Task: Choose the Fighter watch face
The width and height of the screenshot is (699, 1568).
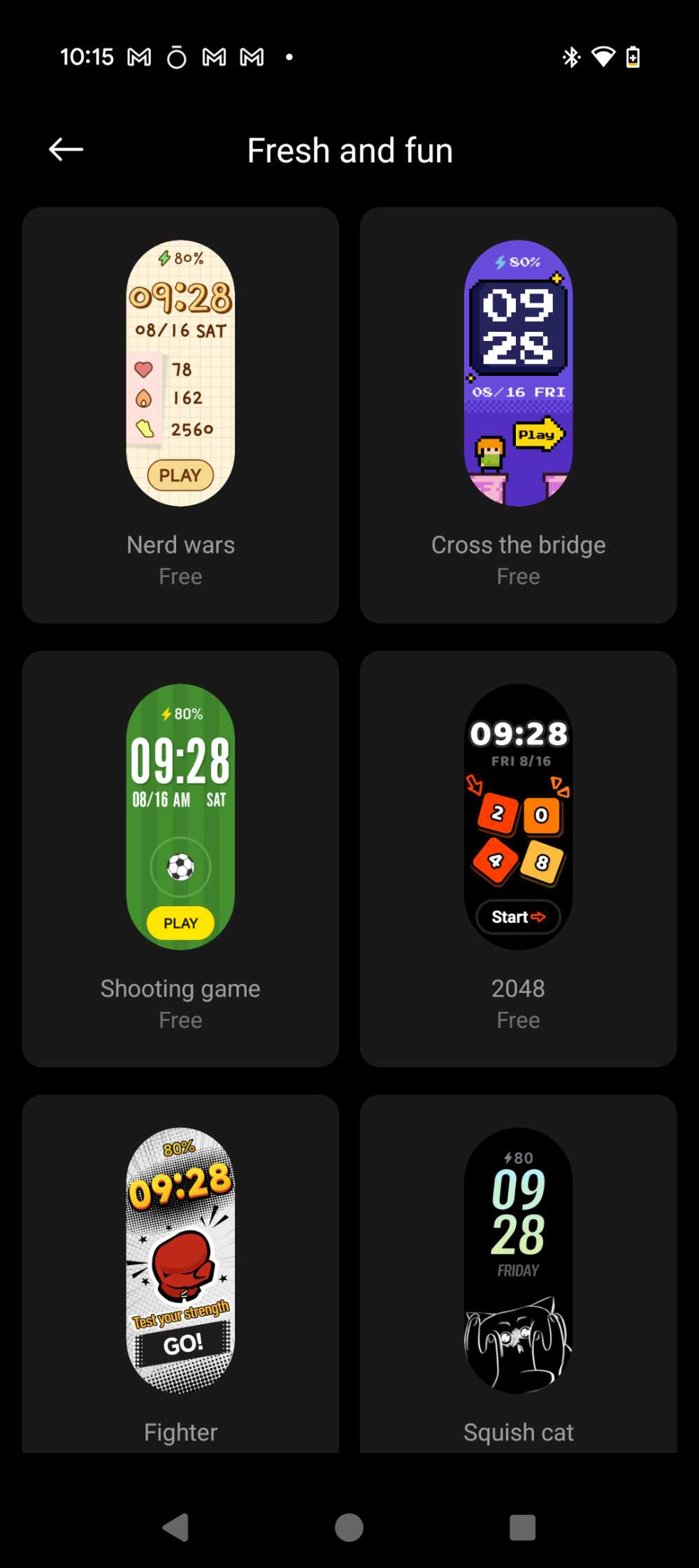Action: tap(180, 1273)
